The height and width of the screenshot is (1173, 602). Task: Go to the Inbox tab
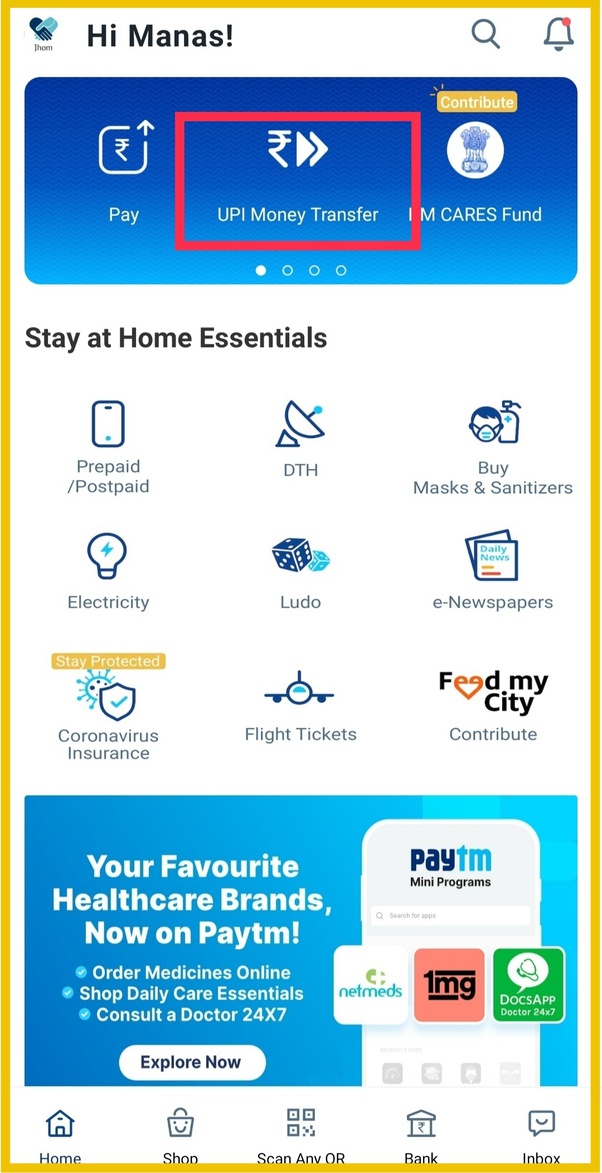(x=541, y=1135)
